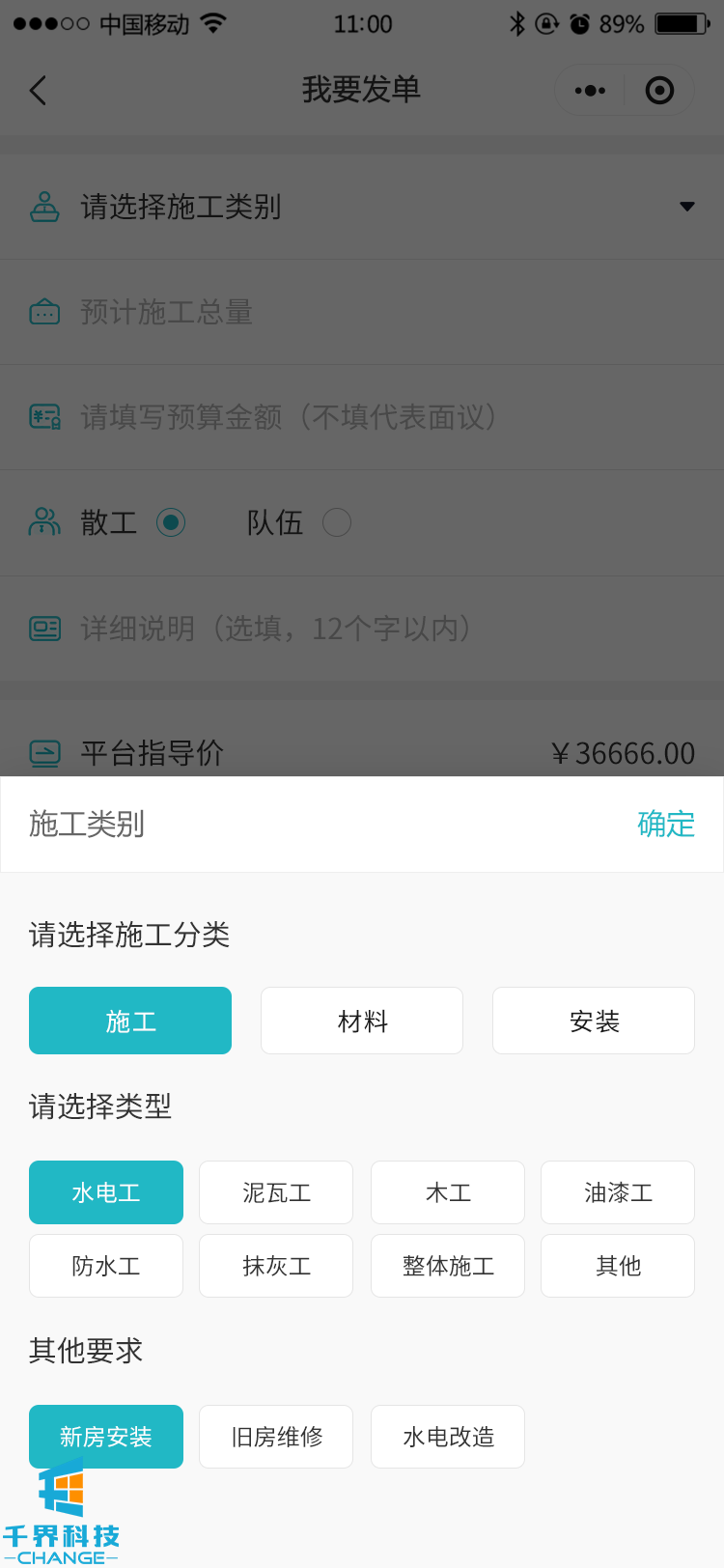Choose the 材料 category
Image resolution: width=724 pixels, height=1568 pixels.
tap(362, 1021)
